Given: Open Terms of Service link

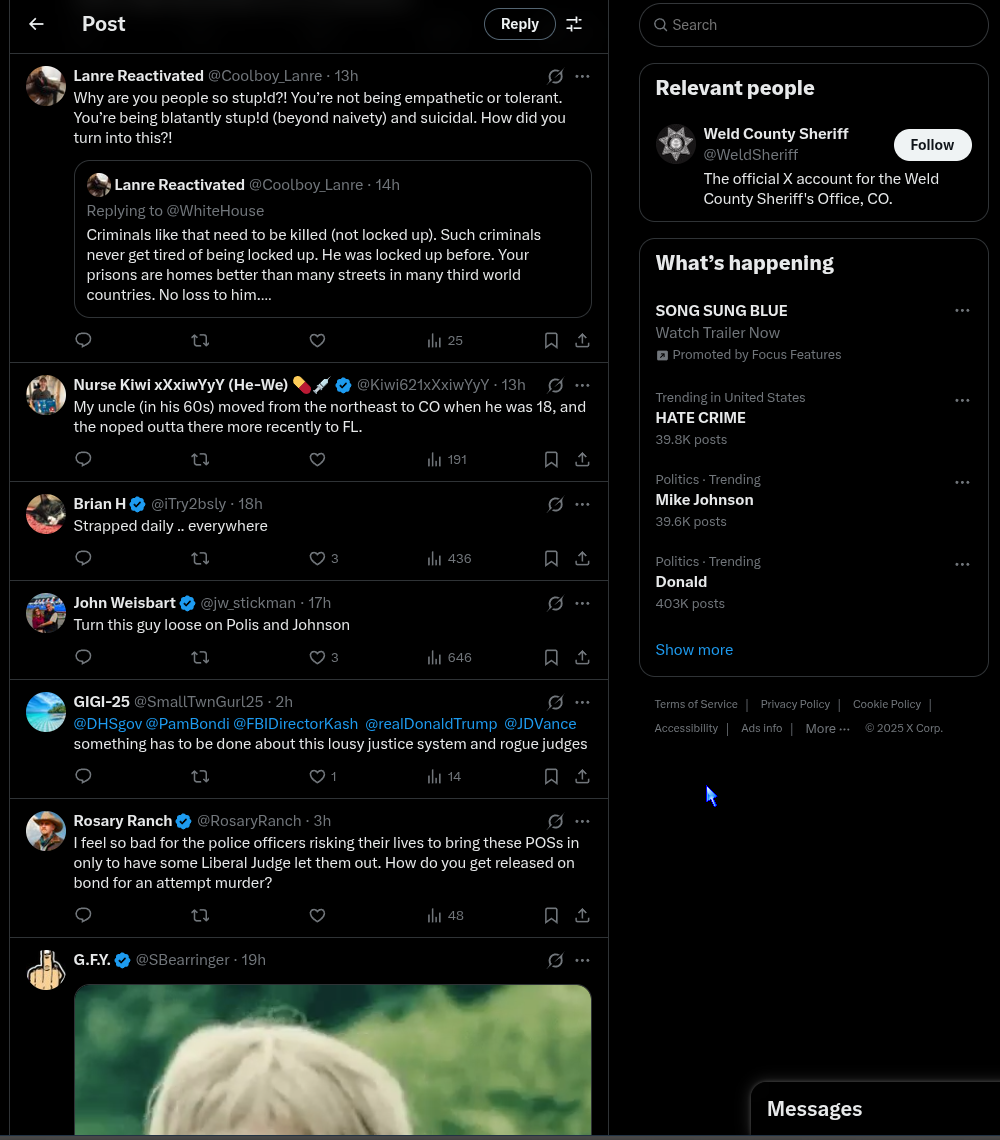Looking at the screenshot, I should (696, 704).
